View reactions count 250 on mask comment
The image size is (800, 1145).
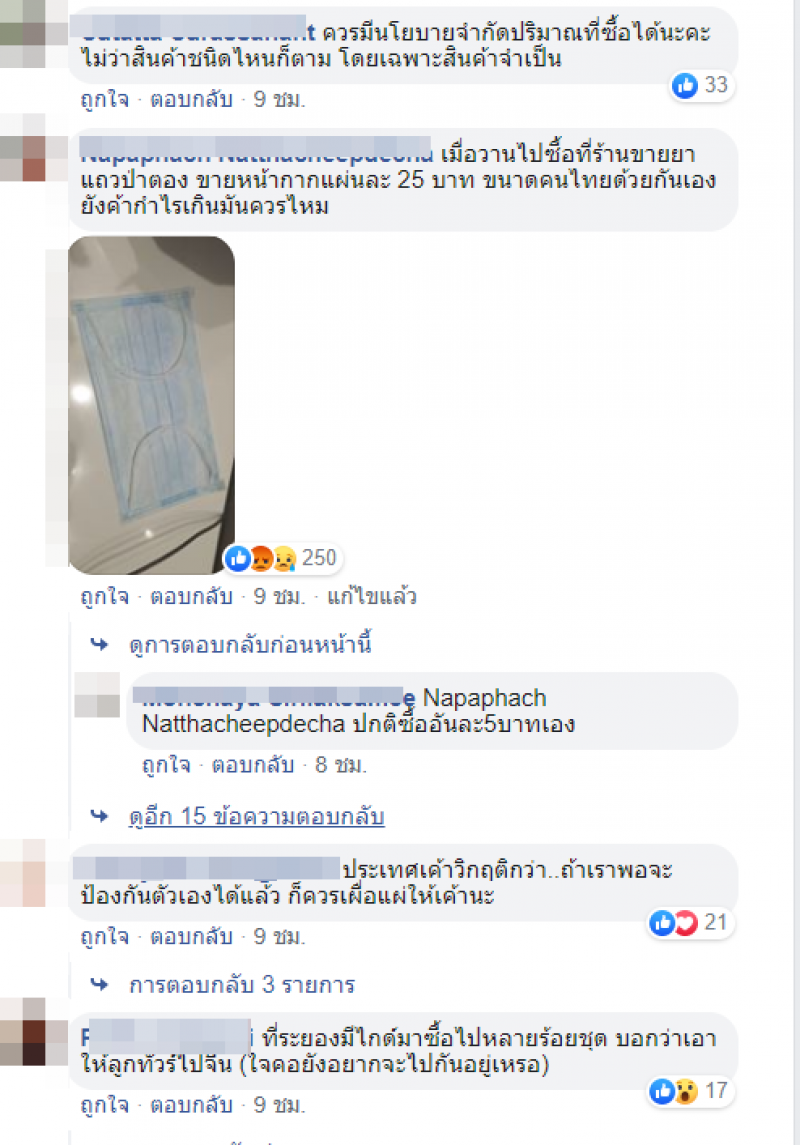[282, 557]
